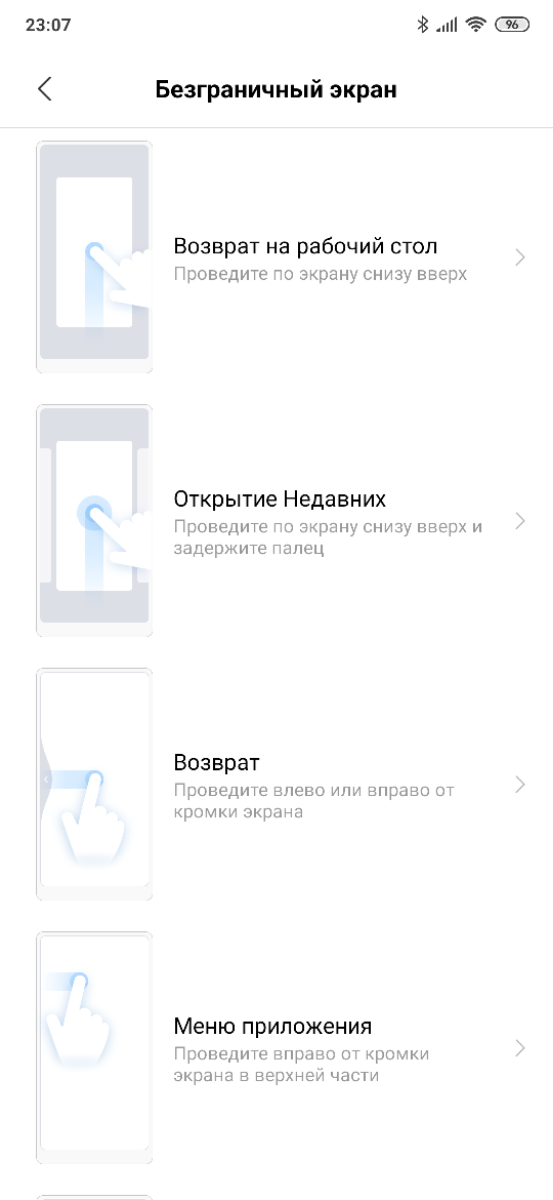
Task: Open the Меню приложения gesture demo
Action: 276,1049
